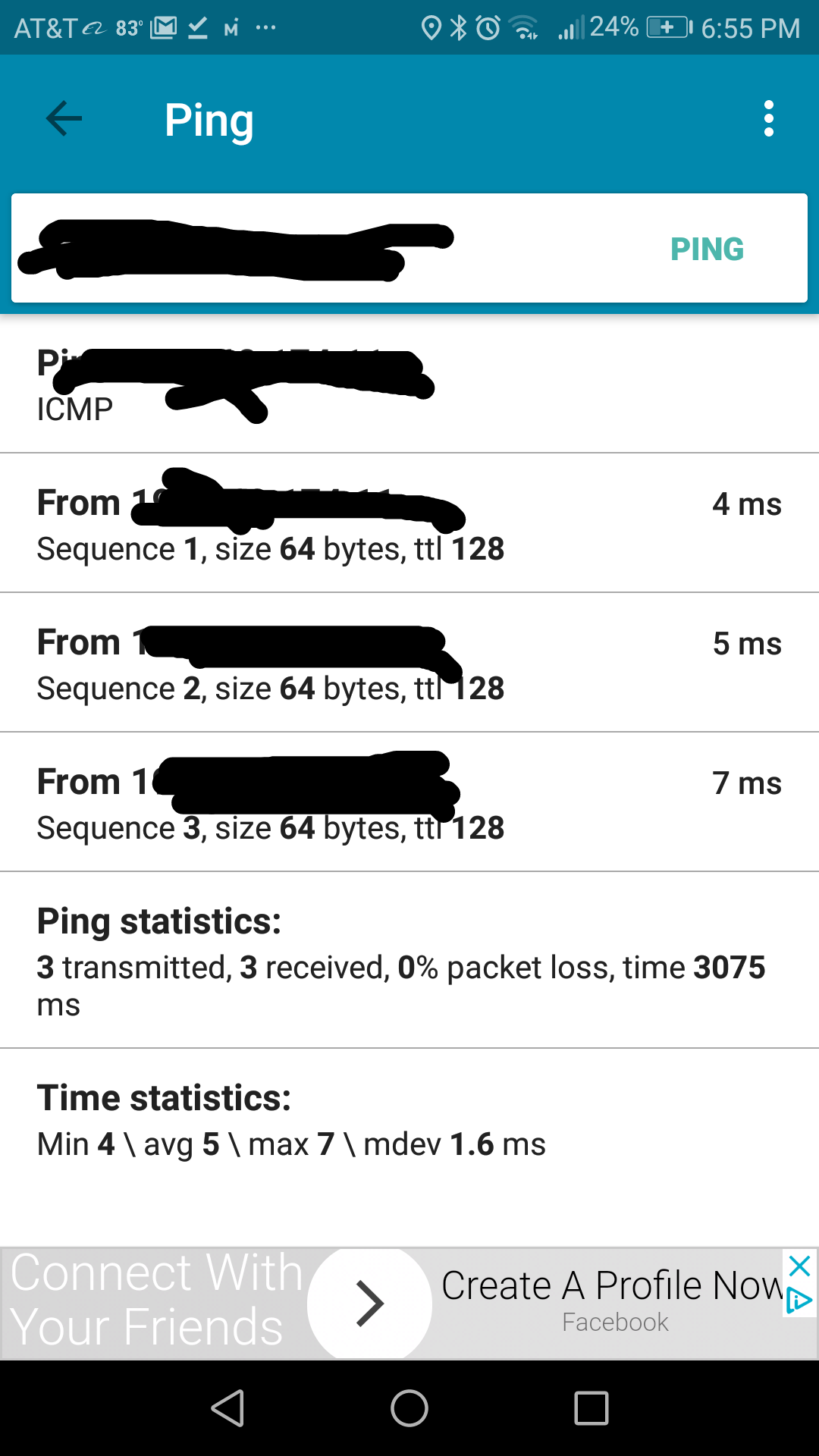Image resolution: width=819 pixels, height=1456 pixels.
Task: Focus the host address input field
Action: pos(326,249)
